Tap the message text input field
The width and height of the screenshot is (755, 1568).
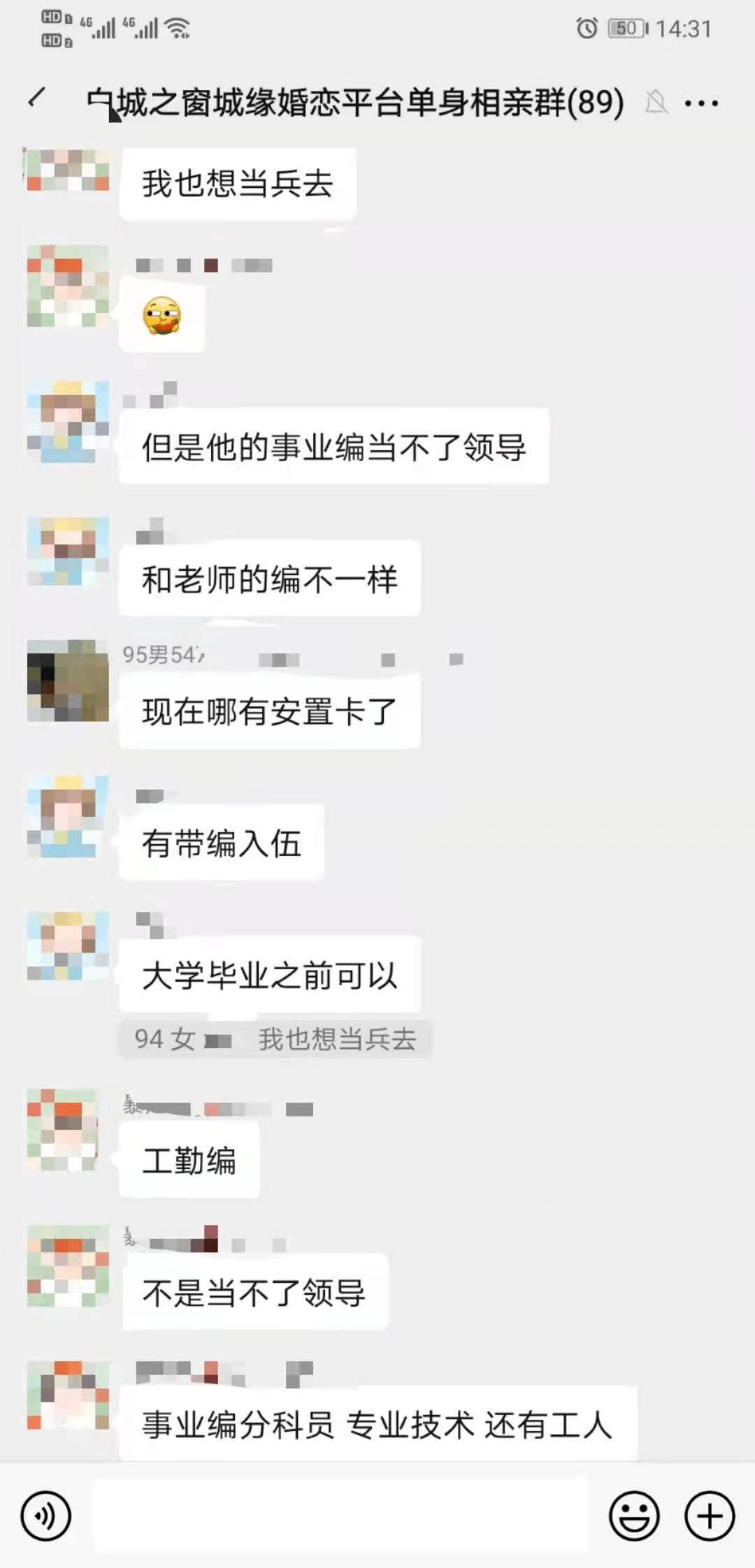[340, 1516]
